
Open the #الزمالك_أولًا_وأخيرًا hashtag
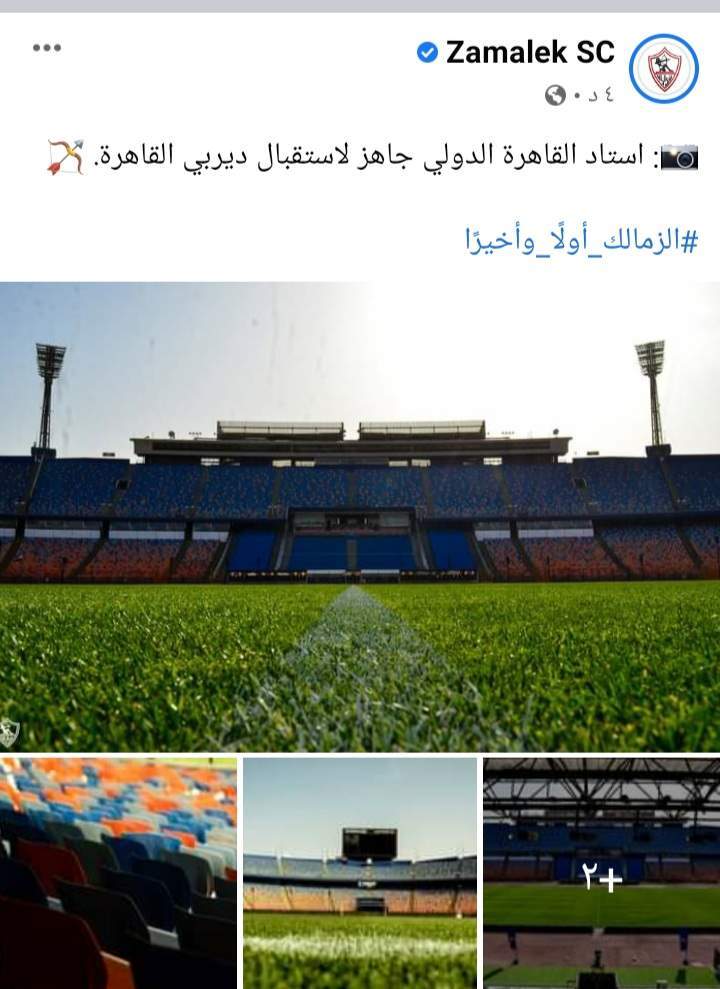pyautogui.click(x=581, y=240)
